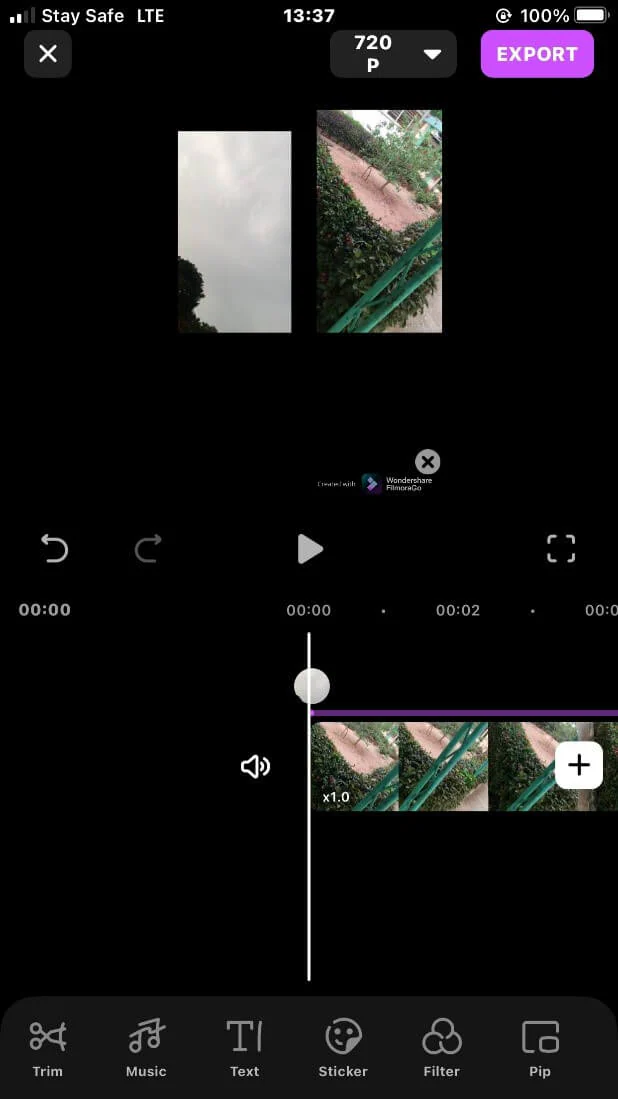Close the video editor
Screen dimensions: 618x1099
tap(48, 54)
